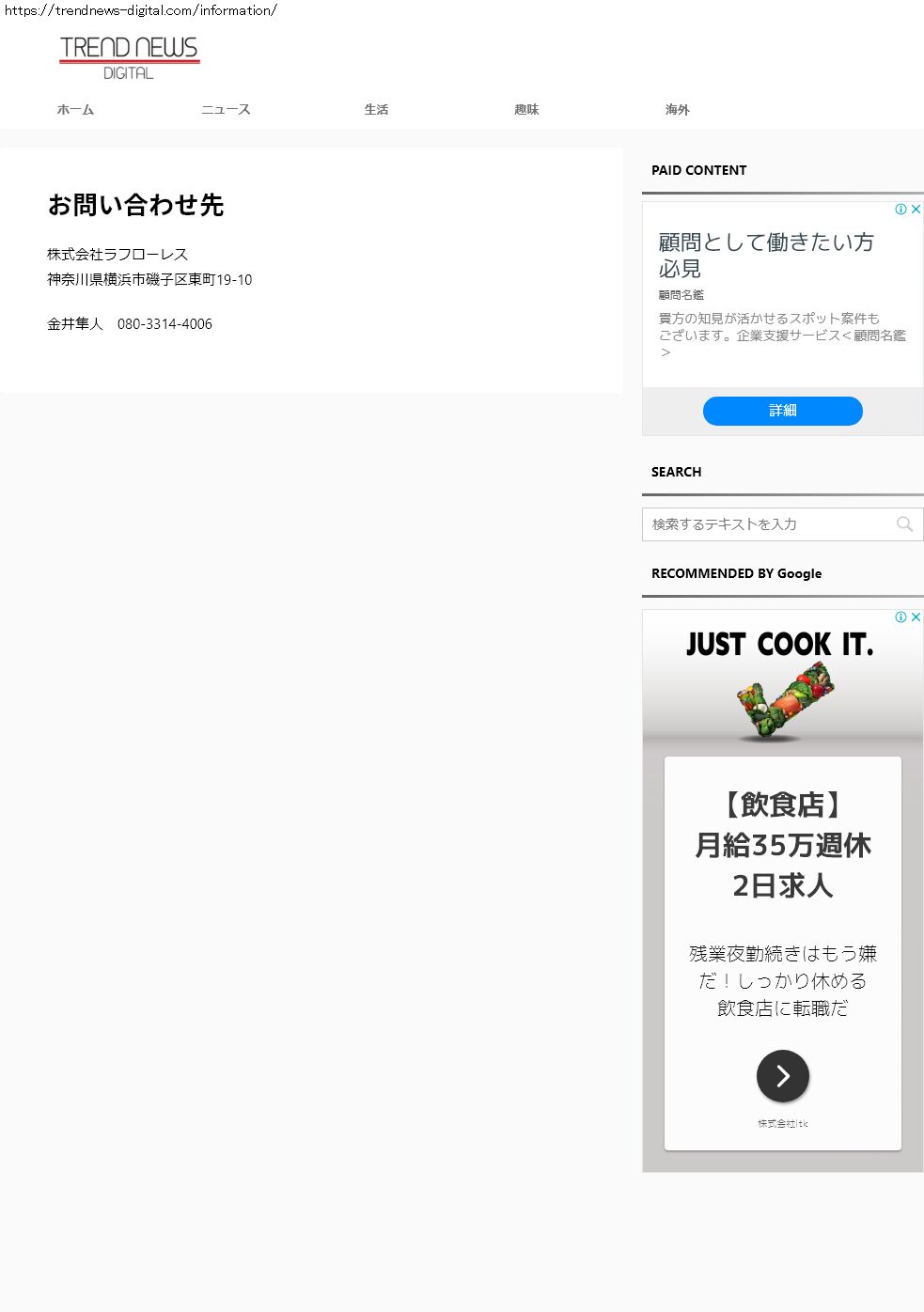Open the 趣味 category
This screenshot has height=1312, width=924.
(x=526, y=110)
